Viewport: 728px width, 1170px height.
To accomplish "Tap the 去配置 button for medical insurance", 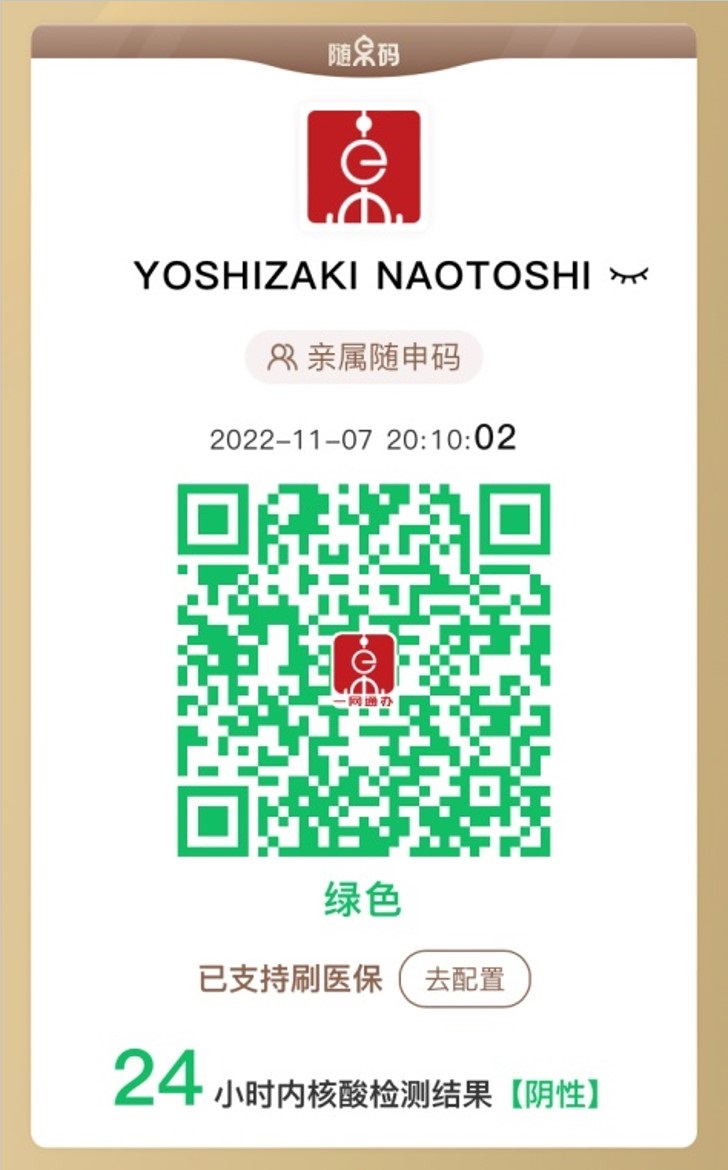I will click(x=464, y=978).
